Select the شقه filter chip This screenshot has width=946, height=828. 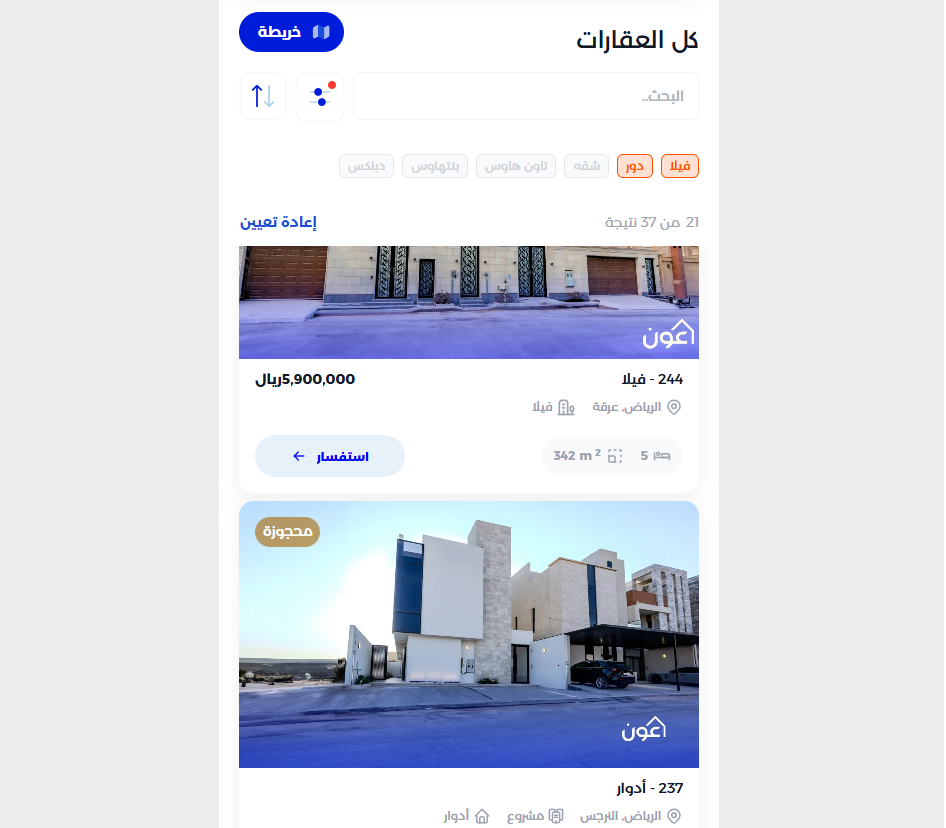click(586, 166)
